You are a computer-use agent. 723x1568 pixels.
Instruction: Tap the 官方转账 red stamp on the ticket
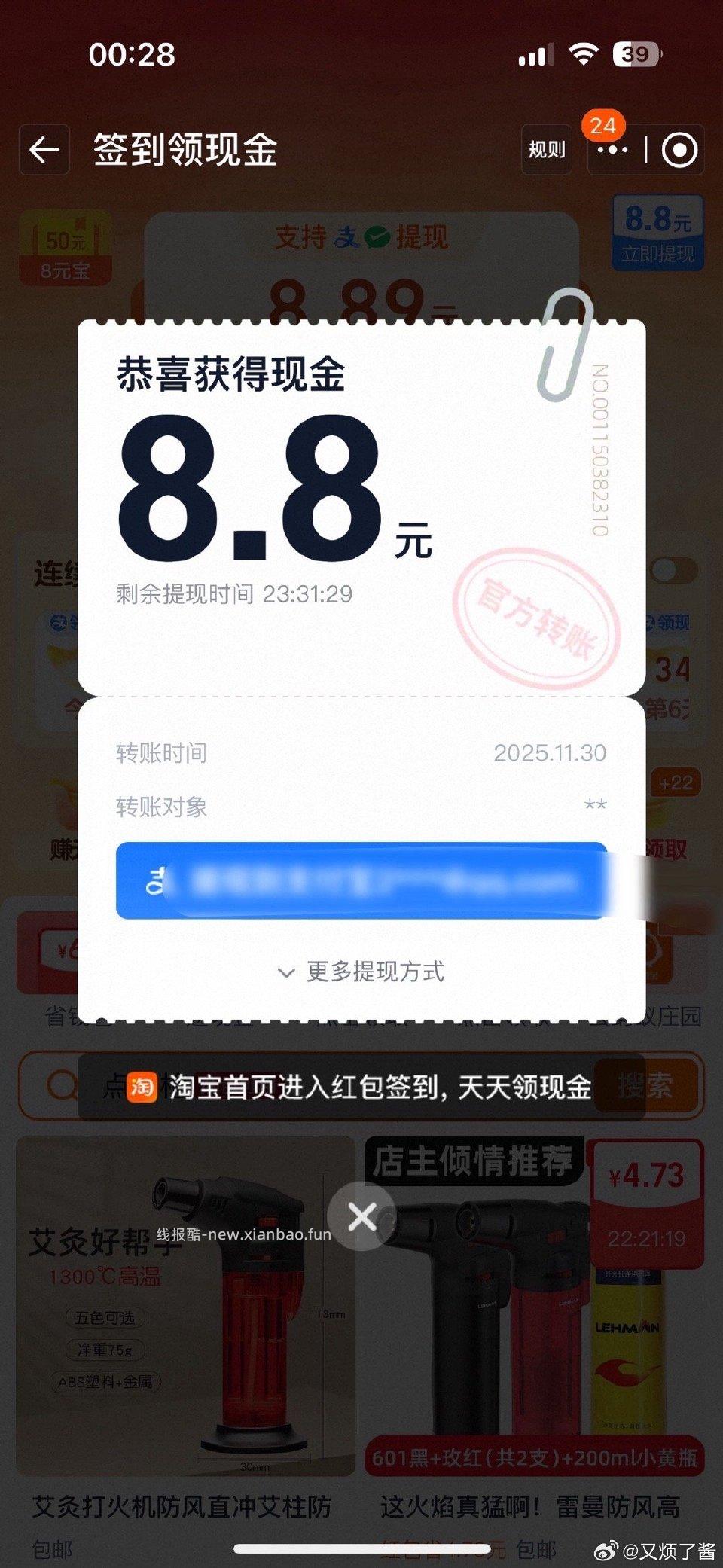click(x=539, y=614)
